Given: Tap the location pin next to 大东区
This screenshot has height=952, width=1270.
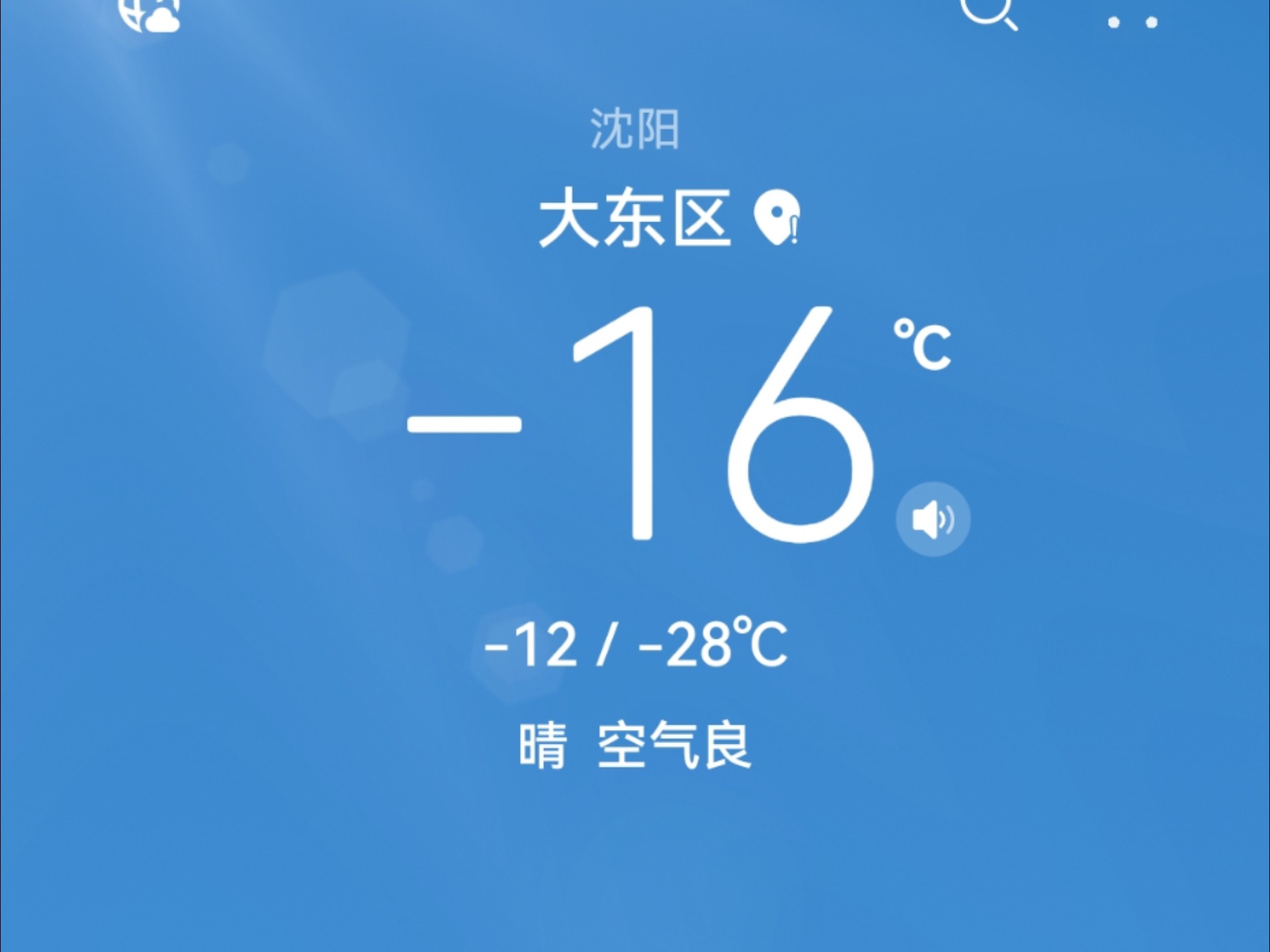Looking at the screenshot, I should [777, 218].
